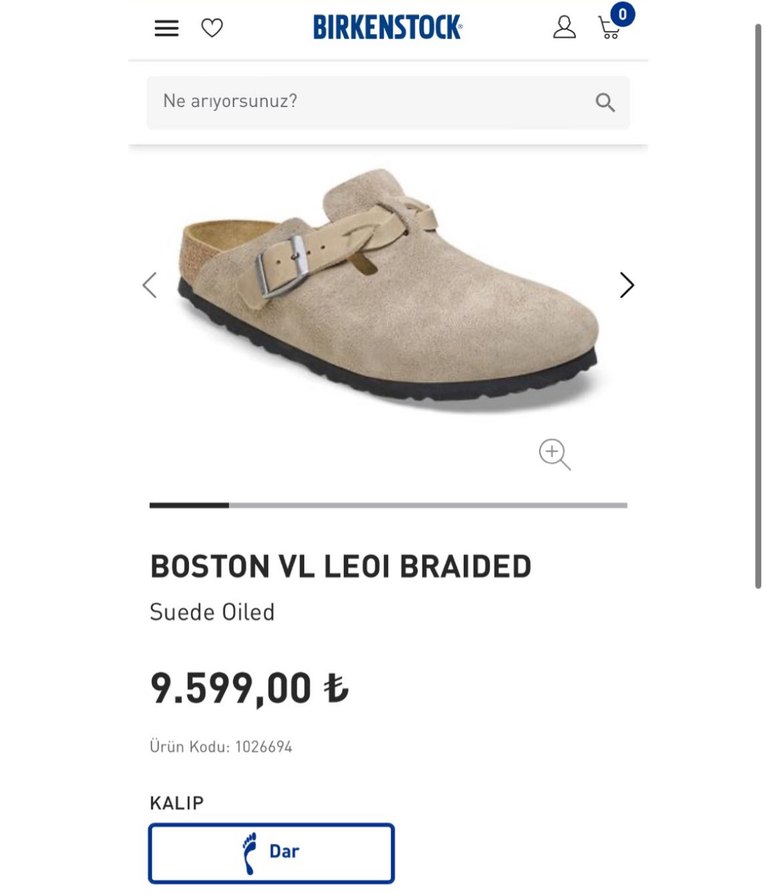Viewport: 767px width, 894px height.
Task: Click the cart badge showing 0 items
Action: pos(620,15)
